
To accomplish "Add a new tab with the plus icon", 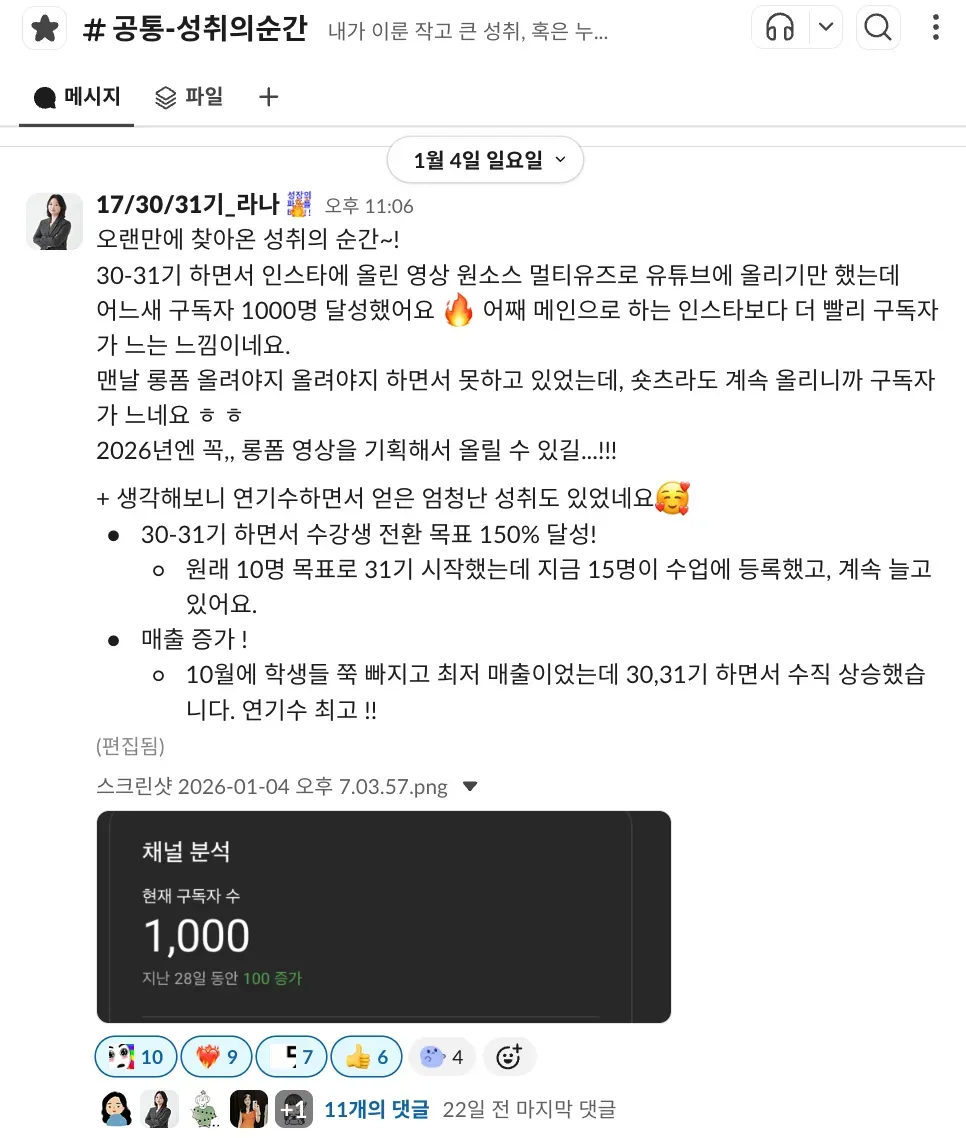I will [x=268, y=97].
